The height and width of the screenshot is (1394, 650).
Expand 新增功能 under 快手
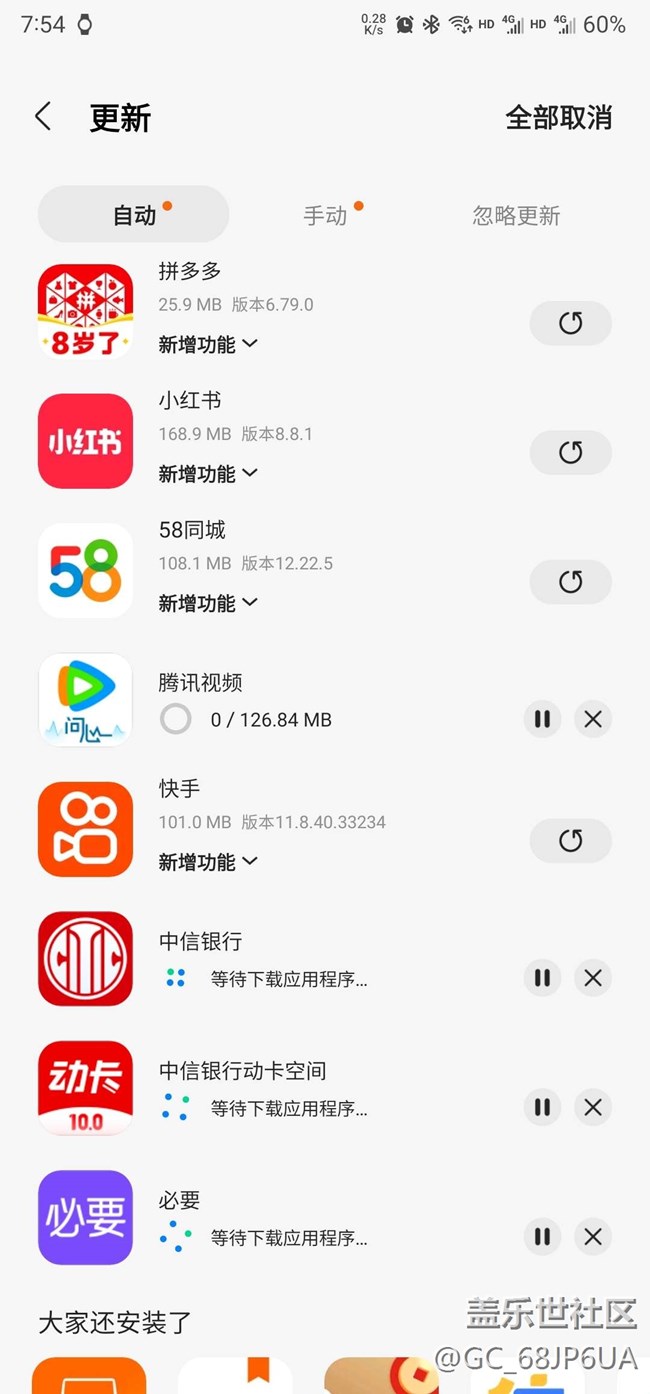coord(208,861)
